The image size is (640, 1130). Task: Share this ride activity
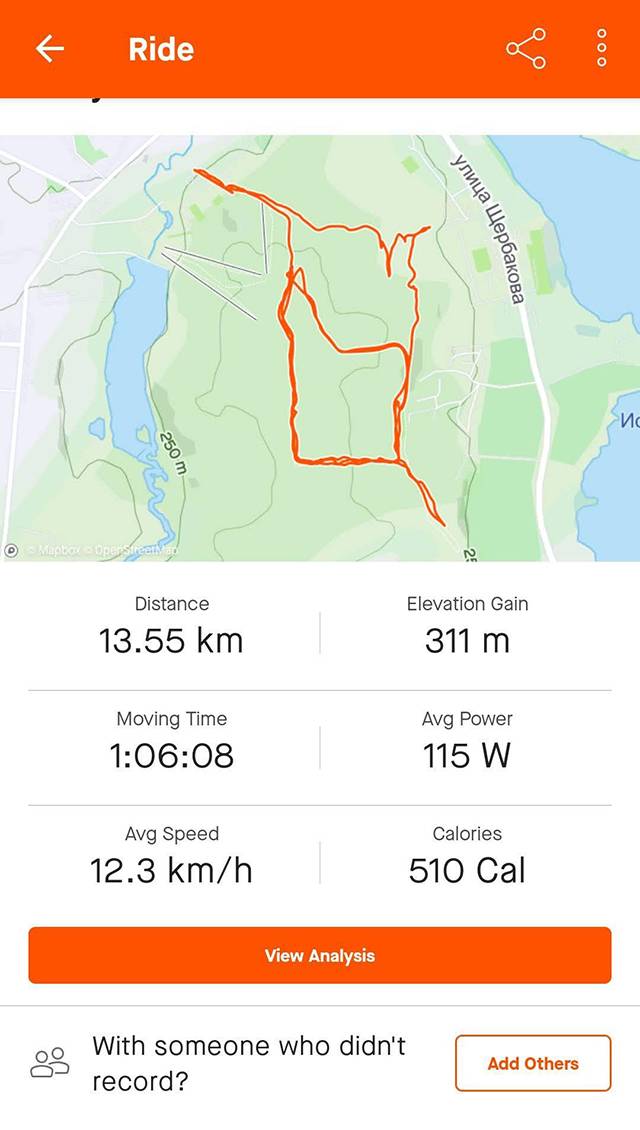(526, 49)
